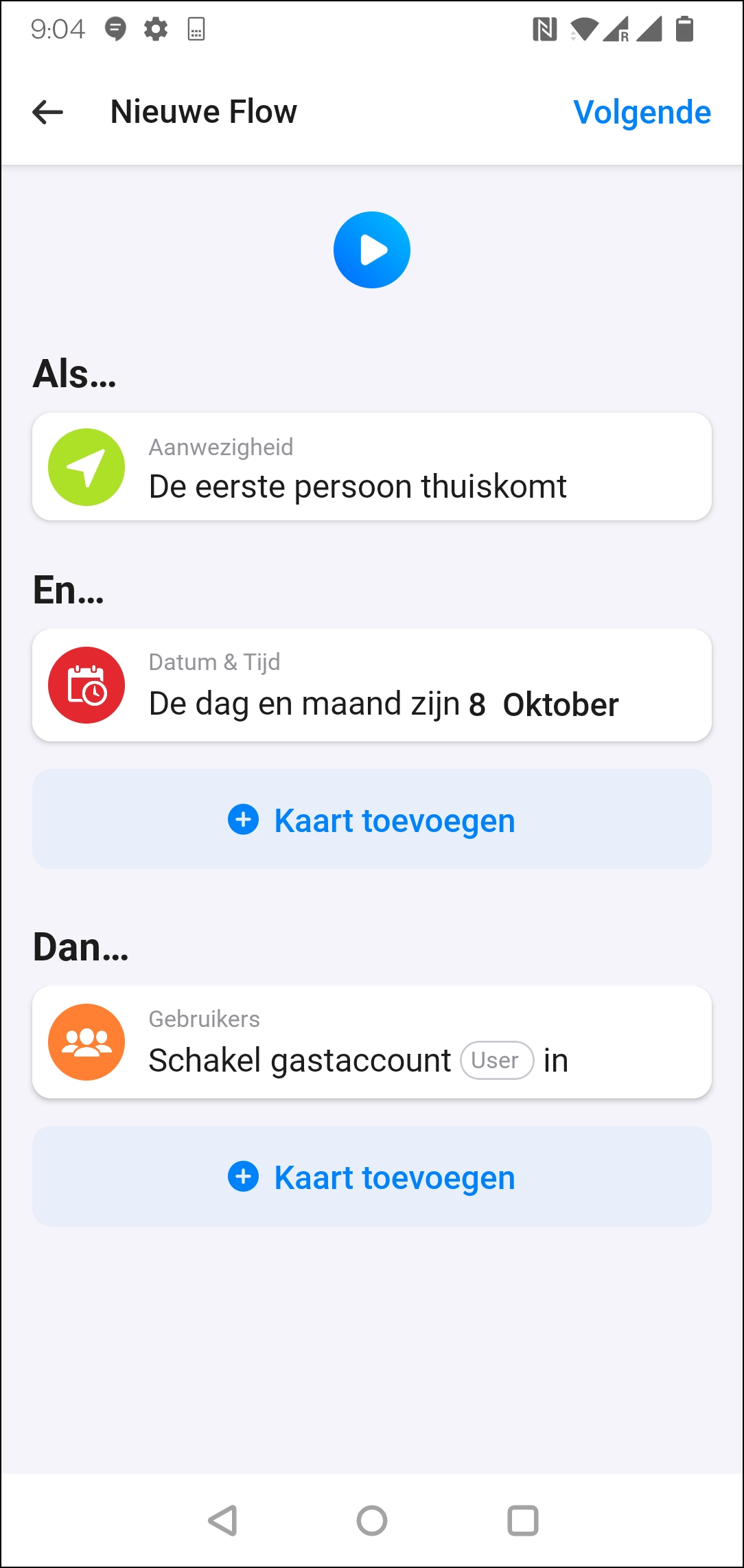Select the User argument chip
The height and width of the screenshot is (1568, 744).
[497, 1061]
